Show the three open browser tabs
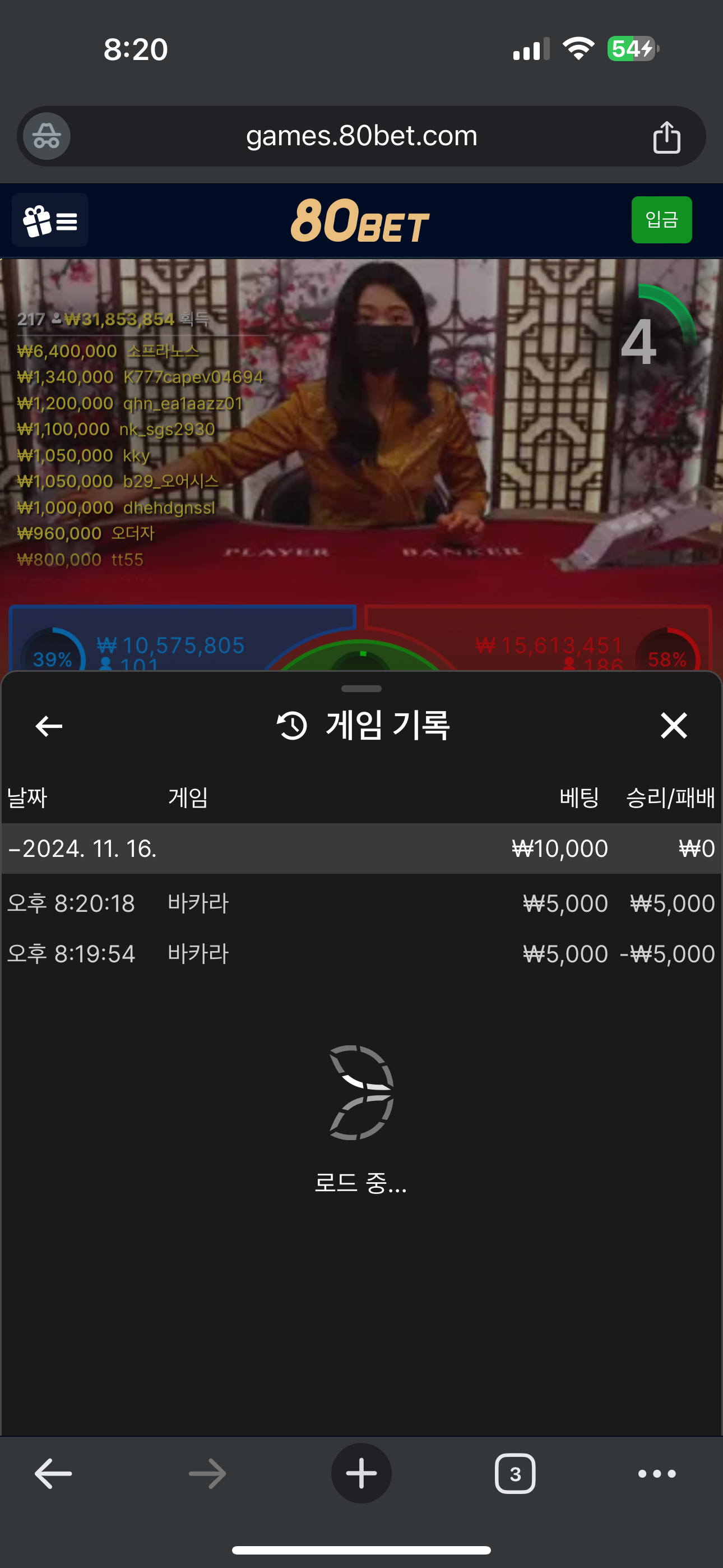This screenshot has width=723, height=1568. [x=515, y=1474]
